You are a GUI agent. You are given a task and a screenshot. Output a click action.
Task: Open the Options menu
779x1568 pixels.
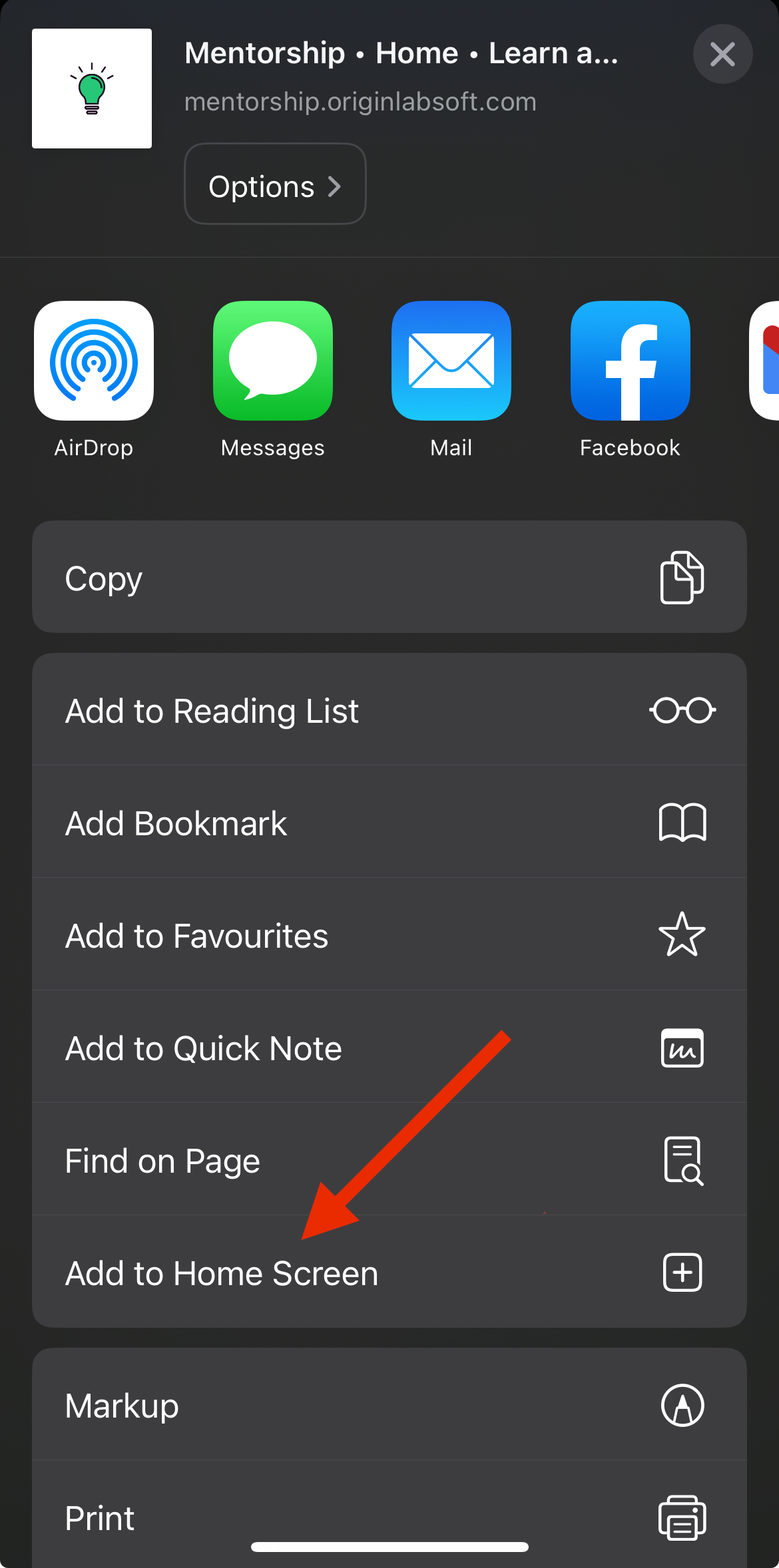pyautogui.click(x=275, y=184)
